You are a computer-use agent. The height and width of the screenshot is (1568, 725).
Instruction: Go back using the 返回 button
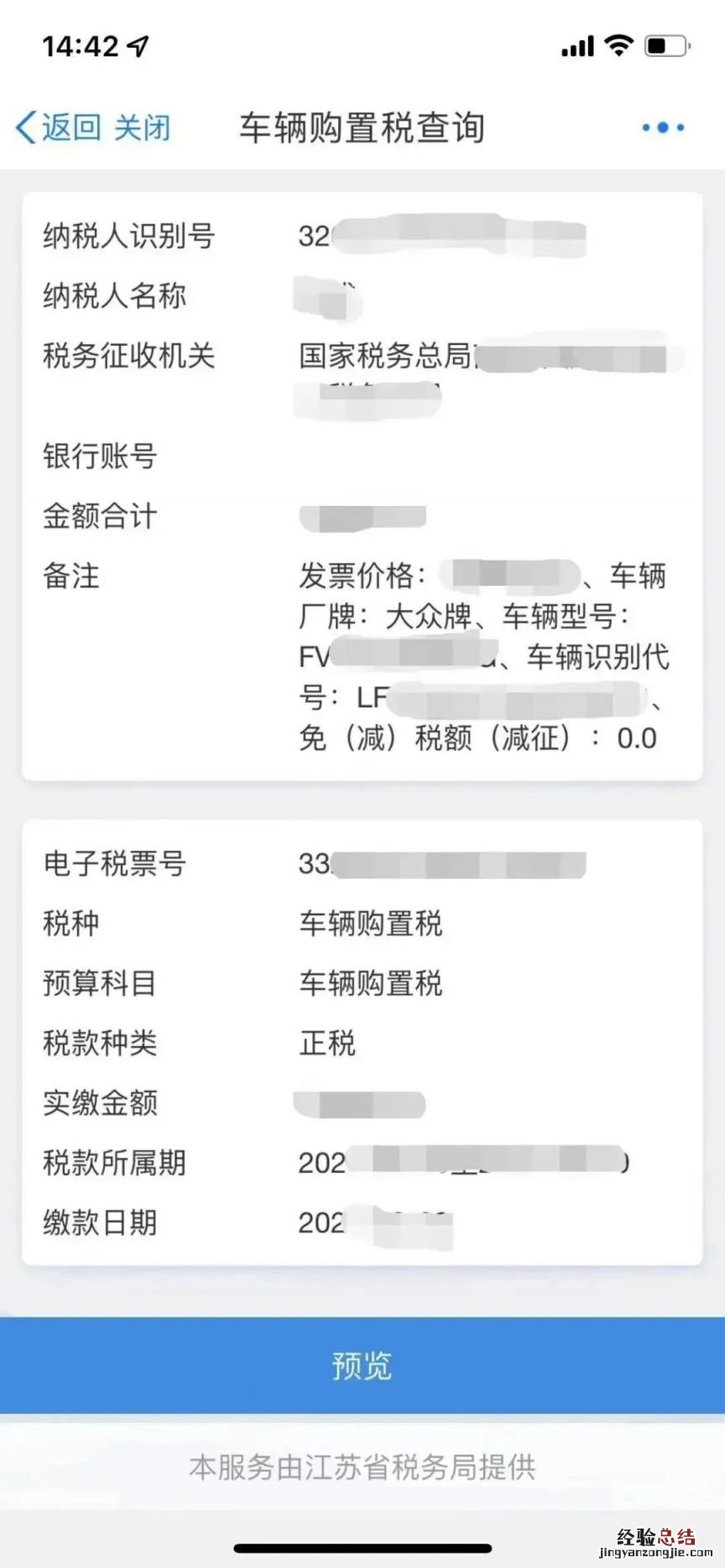[59, 128]
